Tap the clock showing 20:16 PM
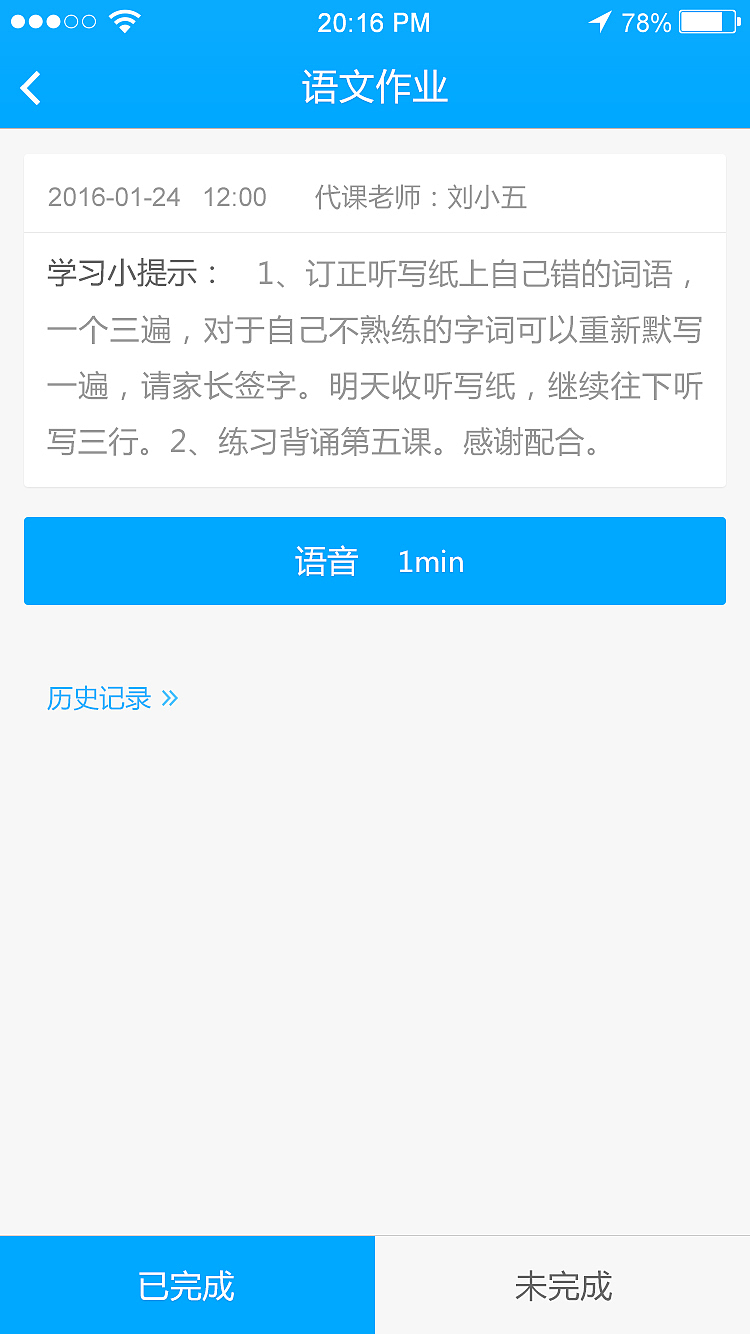Screen dimensions: 750x1334 (375, 22)
